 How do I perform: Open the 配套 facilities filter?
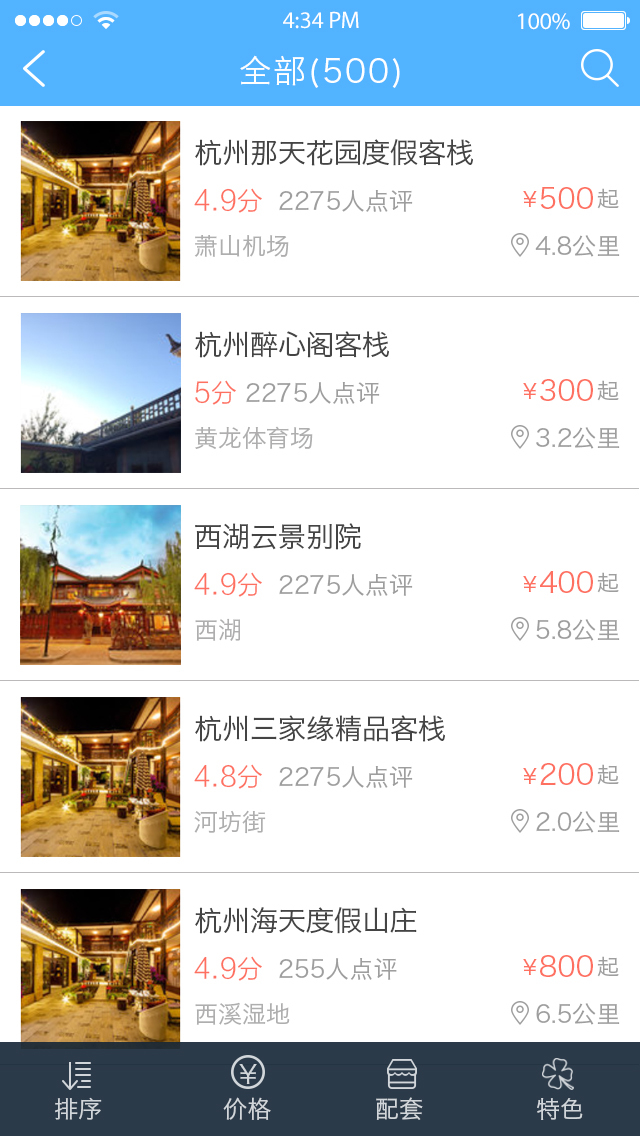400,1089
